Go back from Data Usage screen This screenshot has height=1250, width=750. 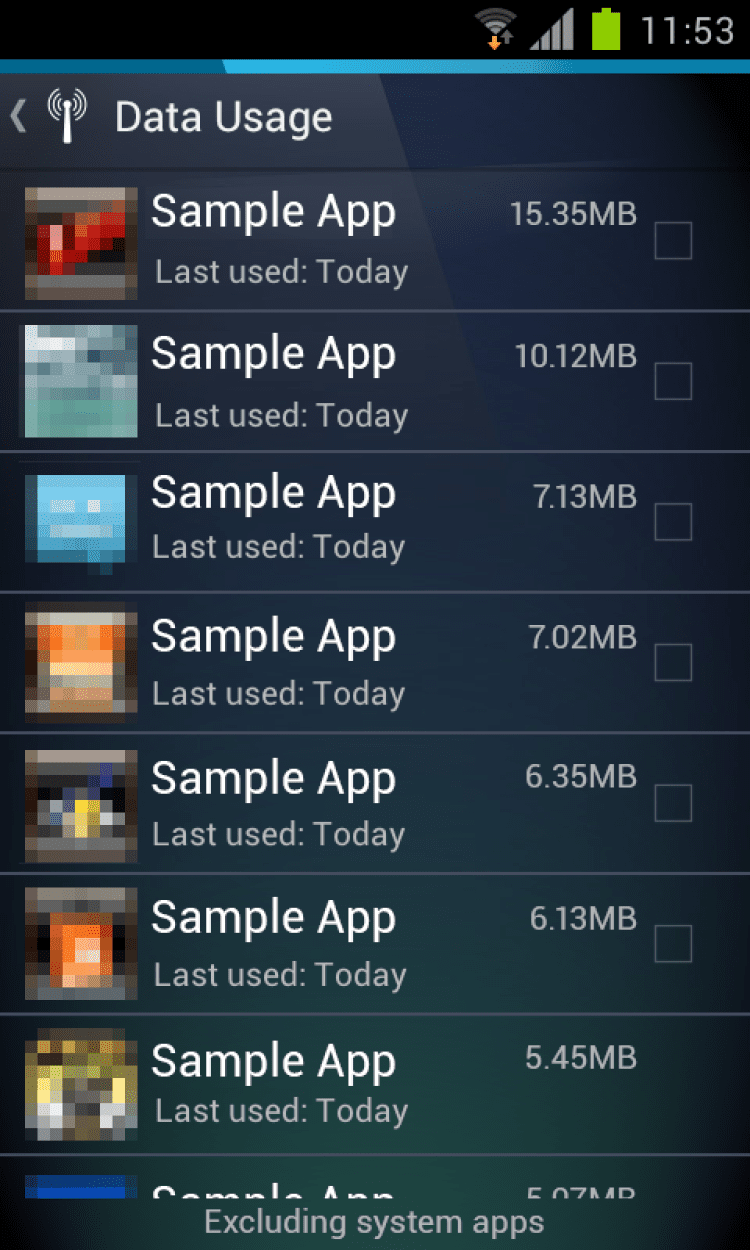pos(20,118)
